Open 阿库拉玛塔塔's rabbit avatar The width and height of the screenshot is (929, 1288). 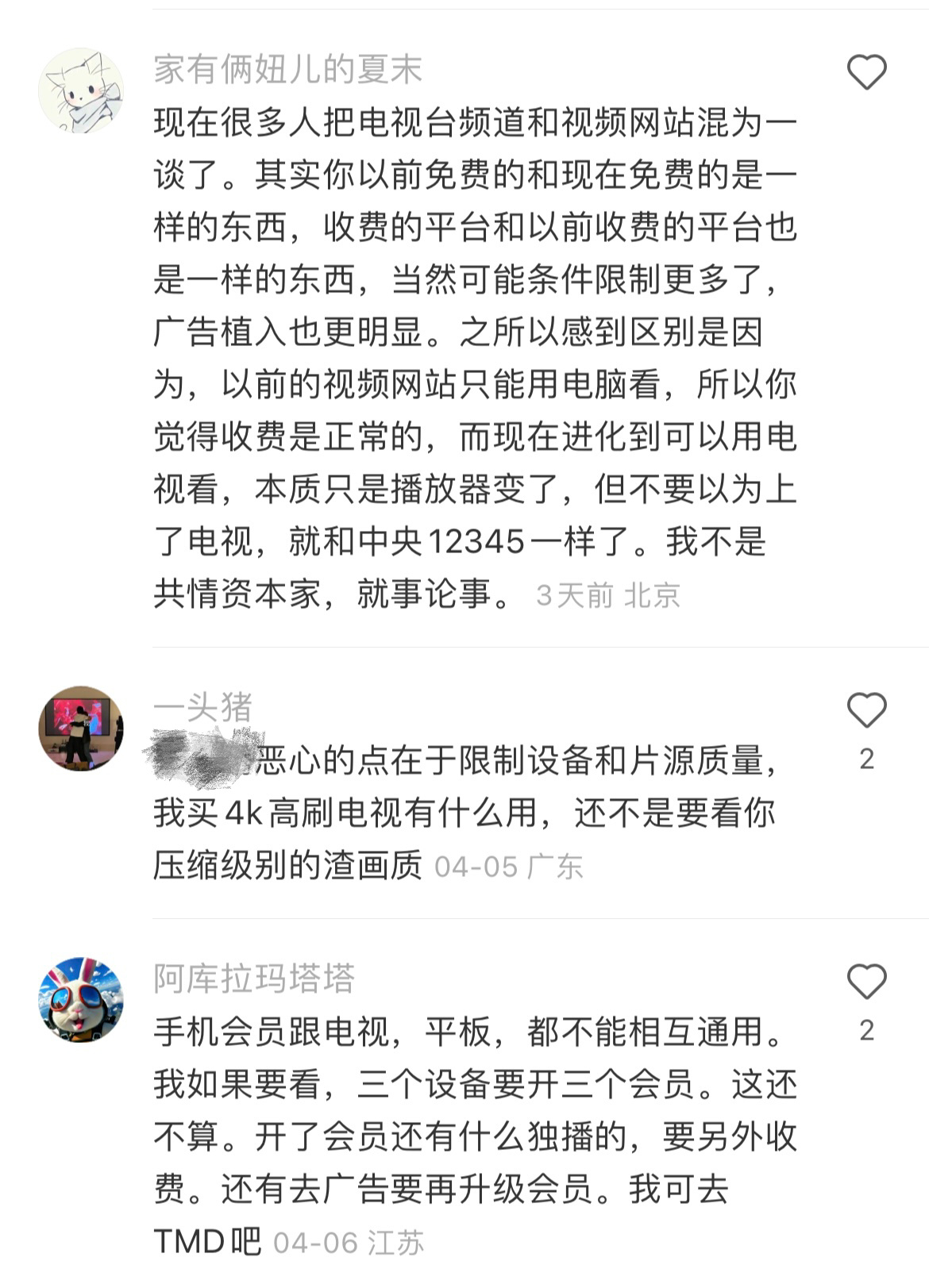coord(81,999)
